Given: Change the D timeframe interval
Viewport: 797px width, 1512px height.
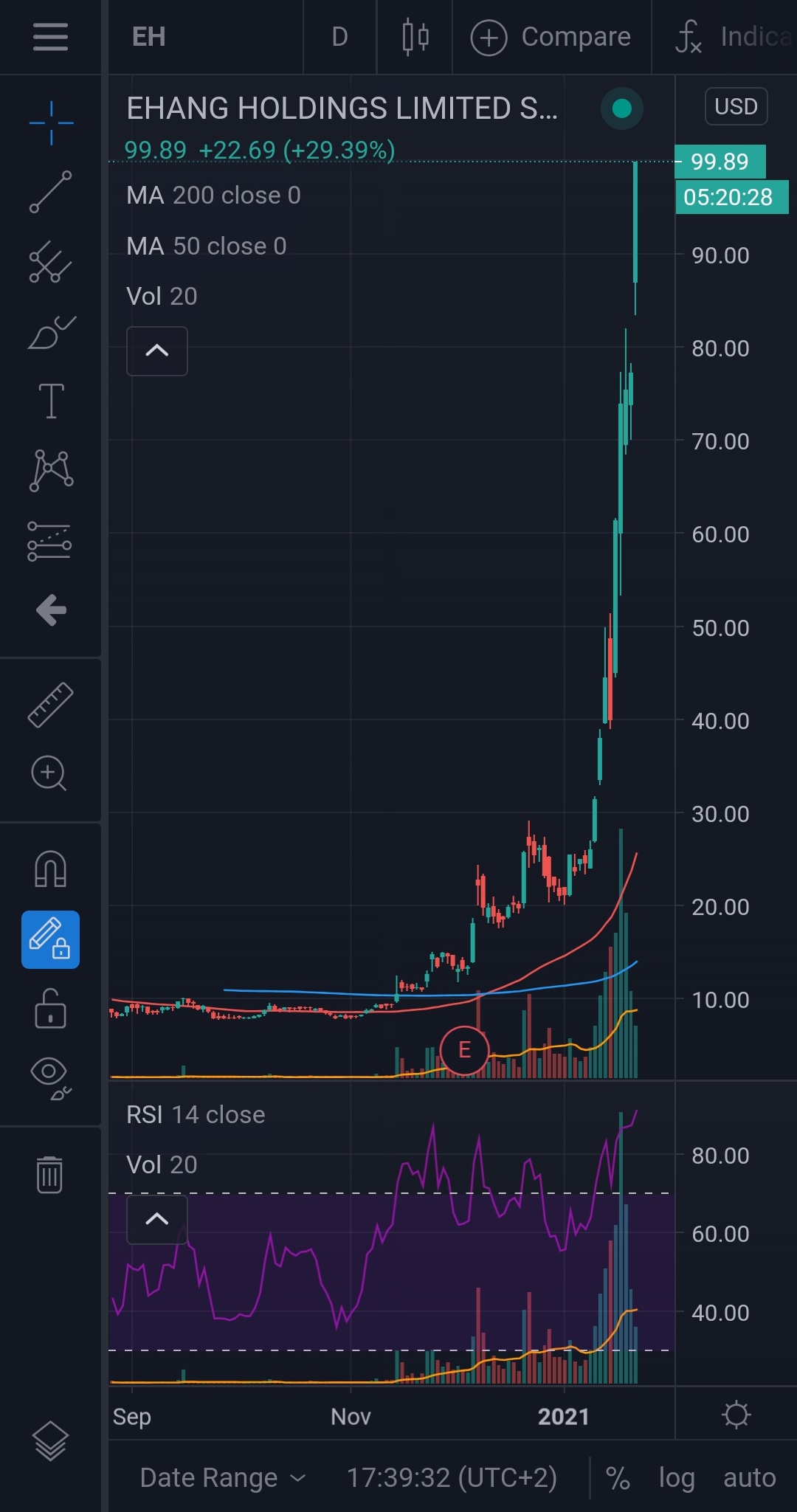Looking at the screenshot, I should pos(339,37).
